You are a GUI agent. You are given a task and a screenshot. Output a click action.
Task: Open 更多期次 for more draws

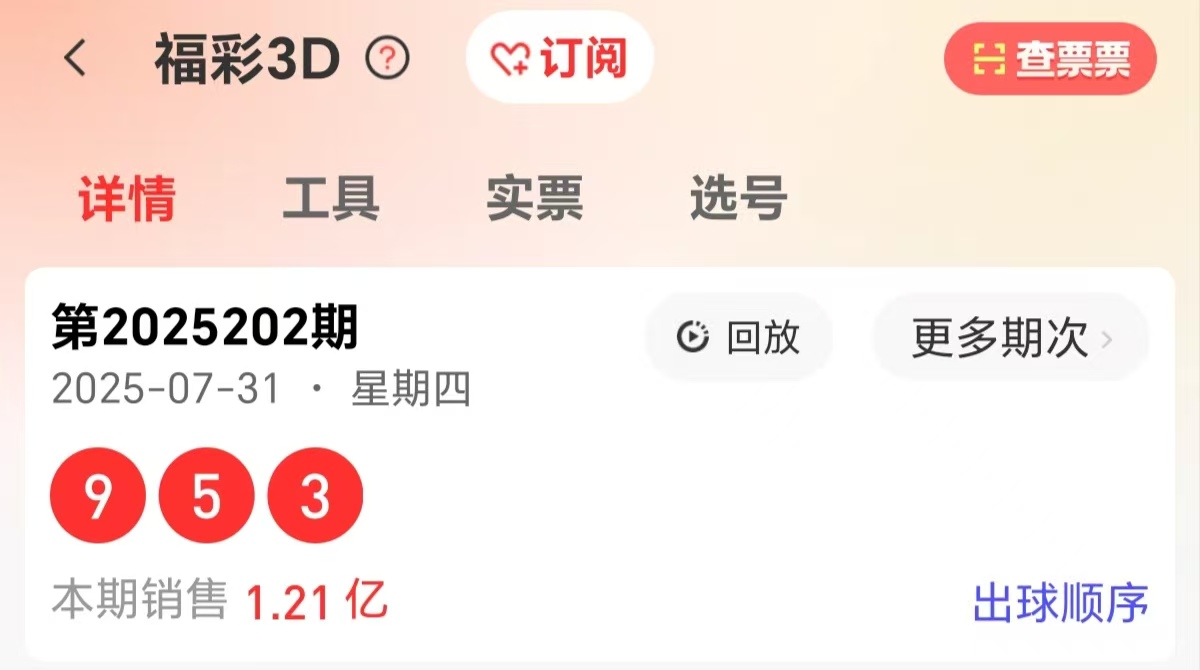1010,339
